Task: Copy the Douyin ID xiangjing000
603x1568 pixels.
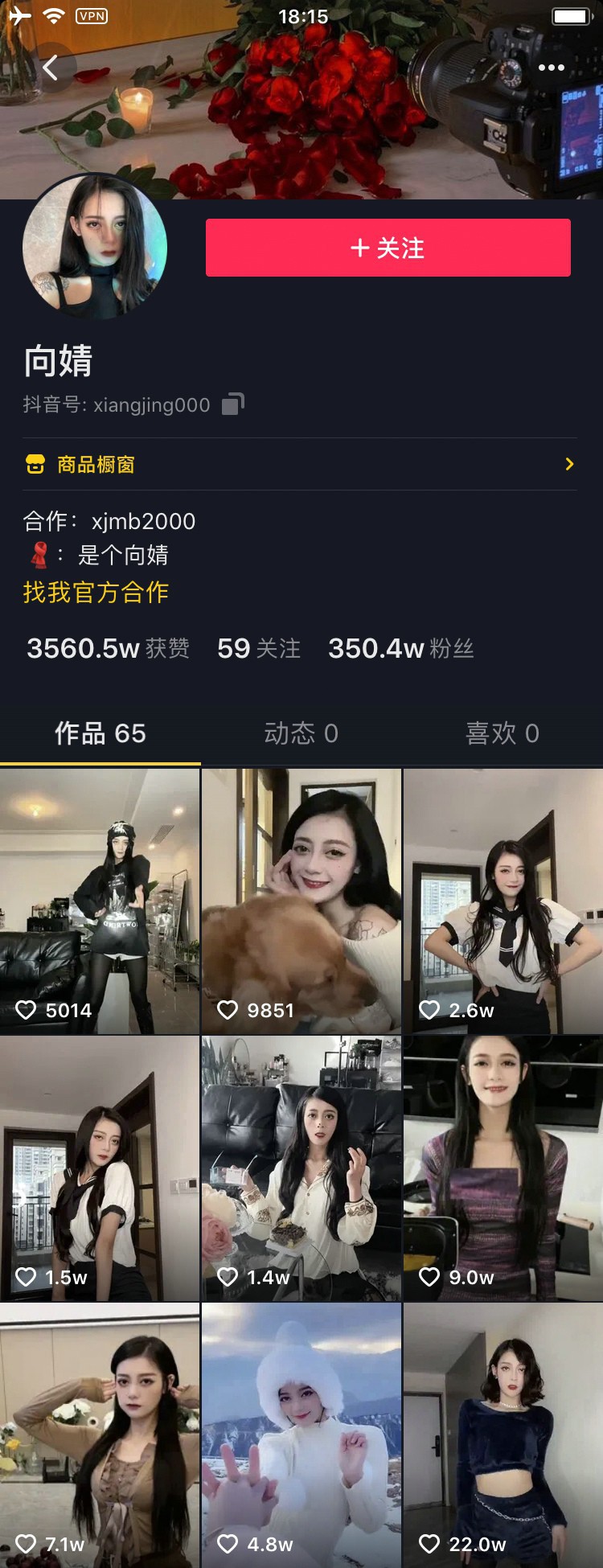Action: point(233,404)
